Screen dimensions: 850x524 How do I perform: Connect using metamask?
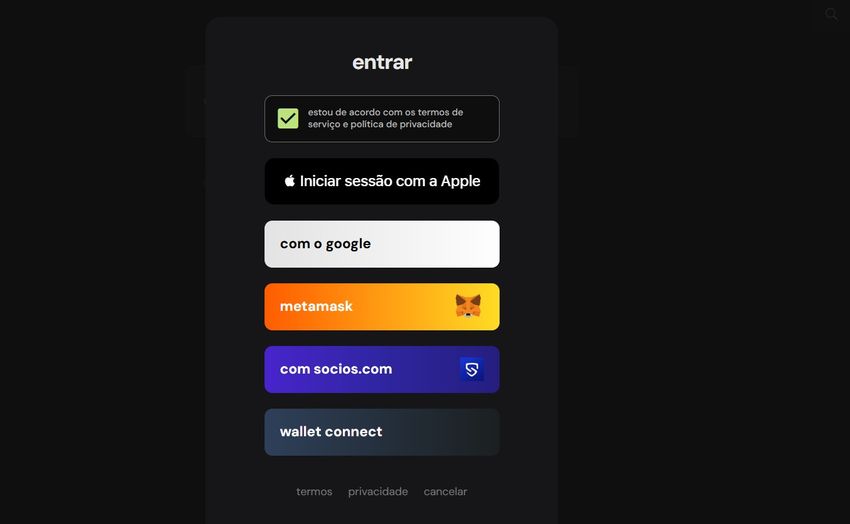tap(381, 306)
